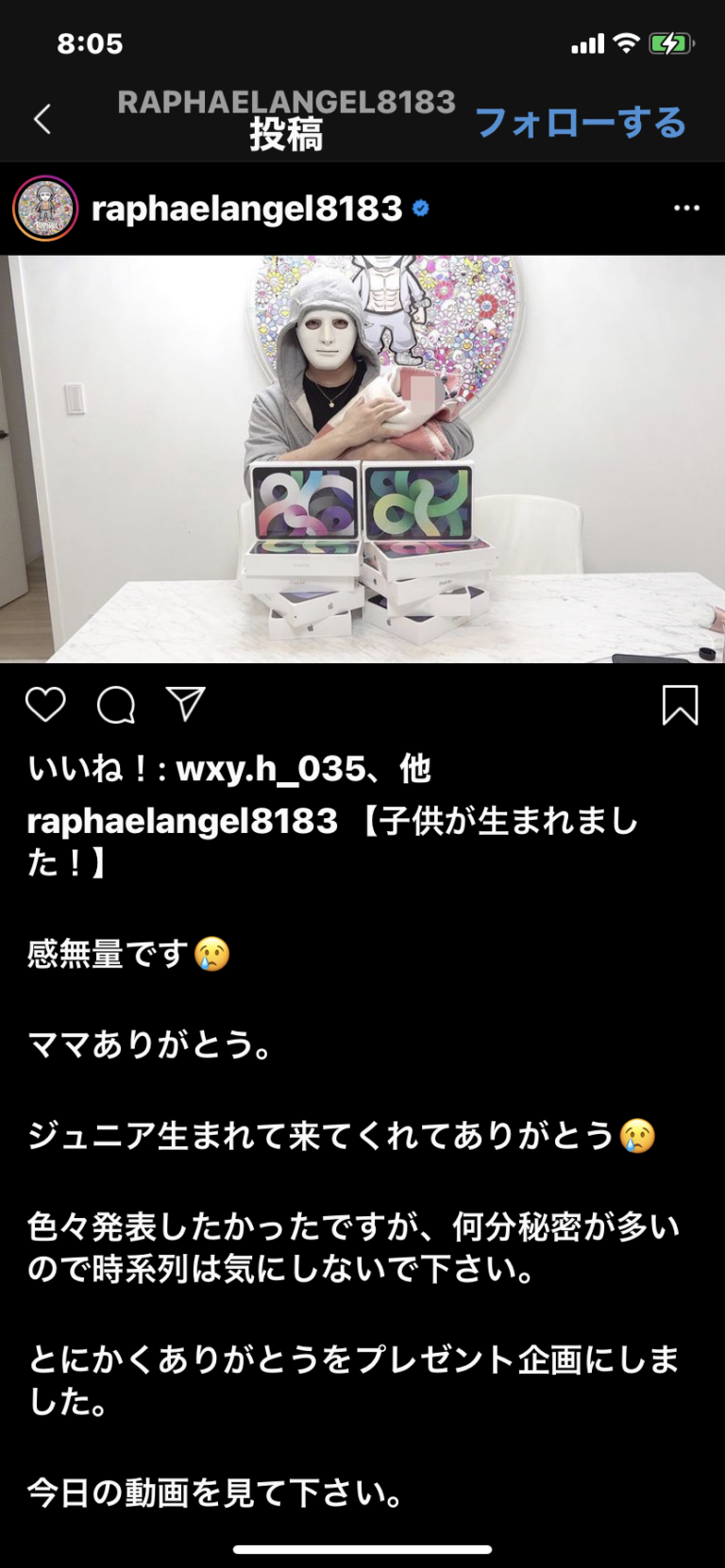Tap フォローする to follow this account
725x1568 pixels.
click(580, 123)
